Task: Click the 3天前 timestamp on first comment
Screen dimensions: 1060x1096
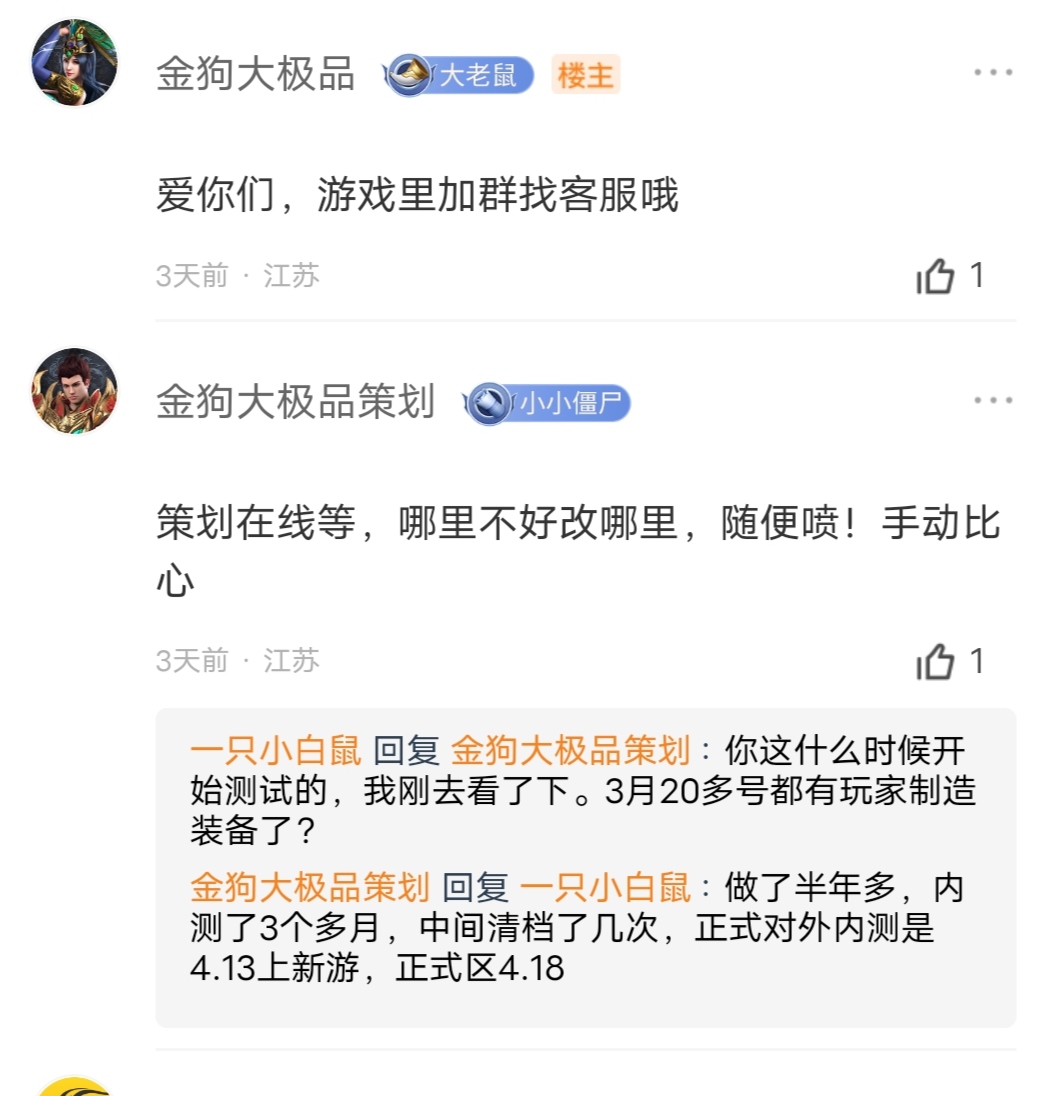Action: click(190, 277)
